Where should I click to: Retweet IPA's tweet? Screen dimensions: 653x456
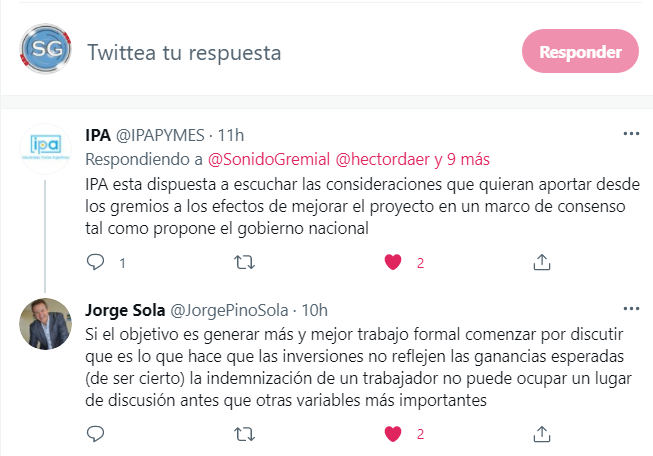244,262
